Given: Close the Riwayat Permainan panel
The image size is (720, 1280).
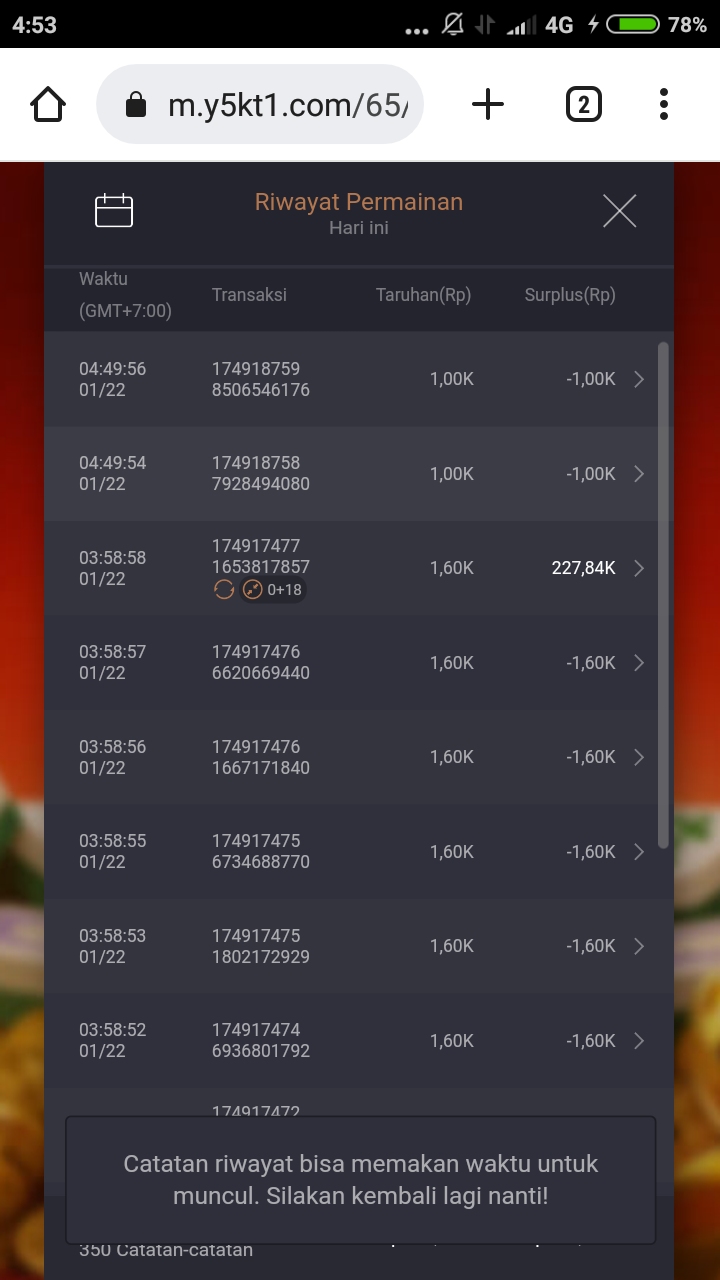Looking at the screenshot, I should pyautogui.click(x=620, y=211).
